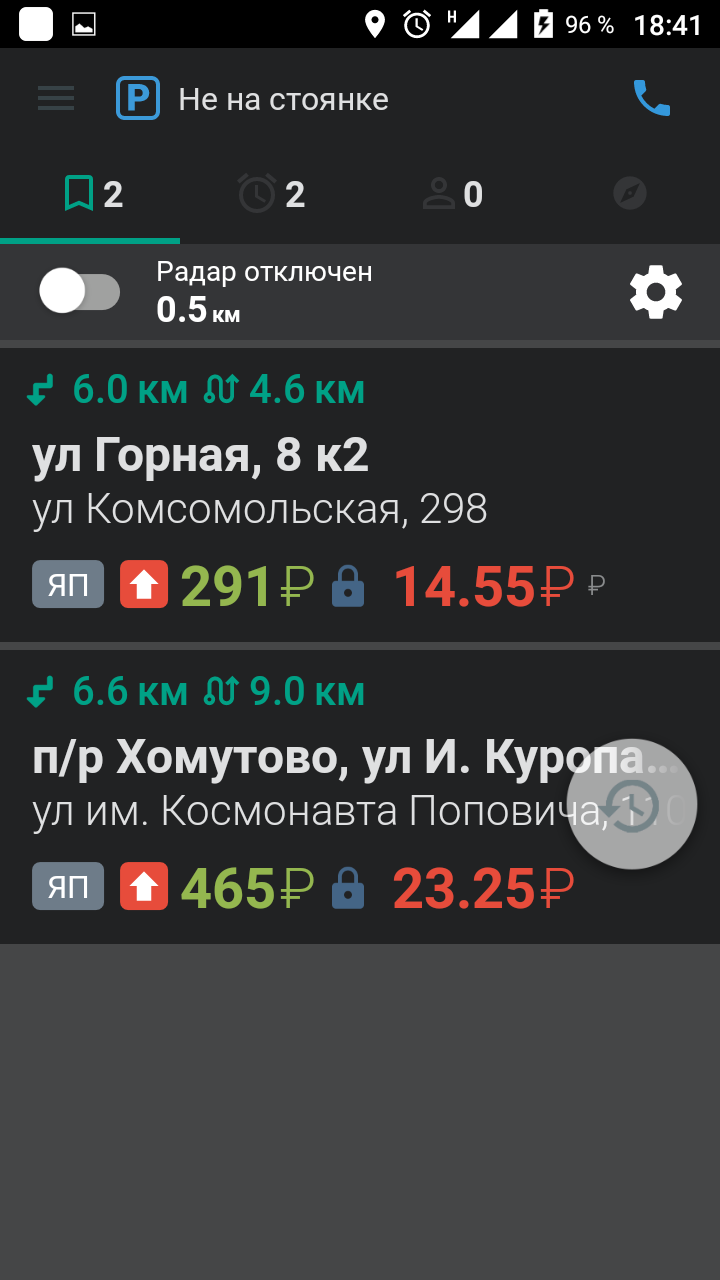Switch to the person tab
This screenshot has width=720, height=1280.
pyautogui.click(x=452, y=194)
